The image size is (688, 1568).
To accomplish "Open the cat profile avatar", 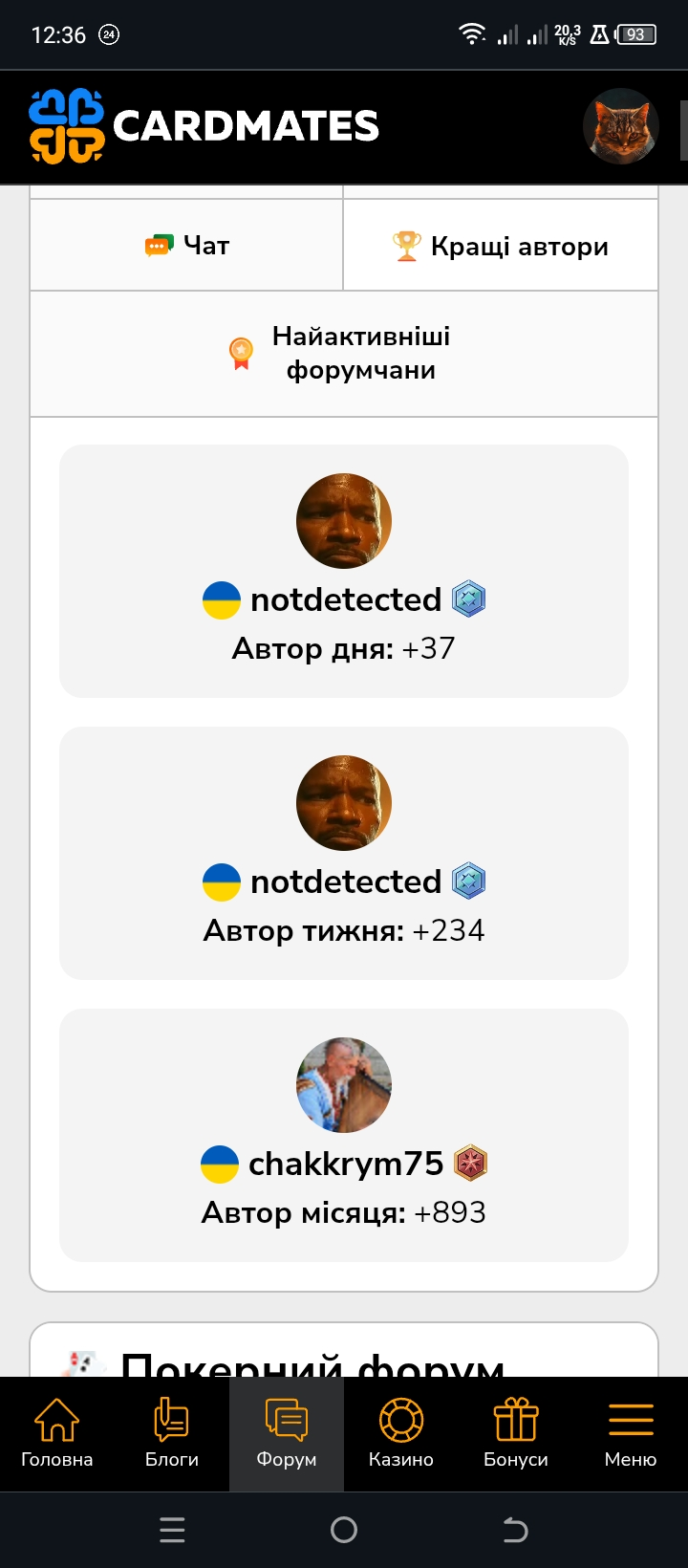I will click(621, 126).
